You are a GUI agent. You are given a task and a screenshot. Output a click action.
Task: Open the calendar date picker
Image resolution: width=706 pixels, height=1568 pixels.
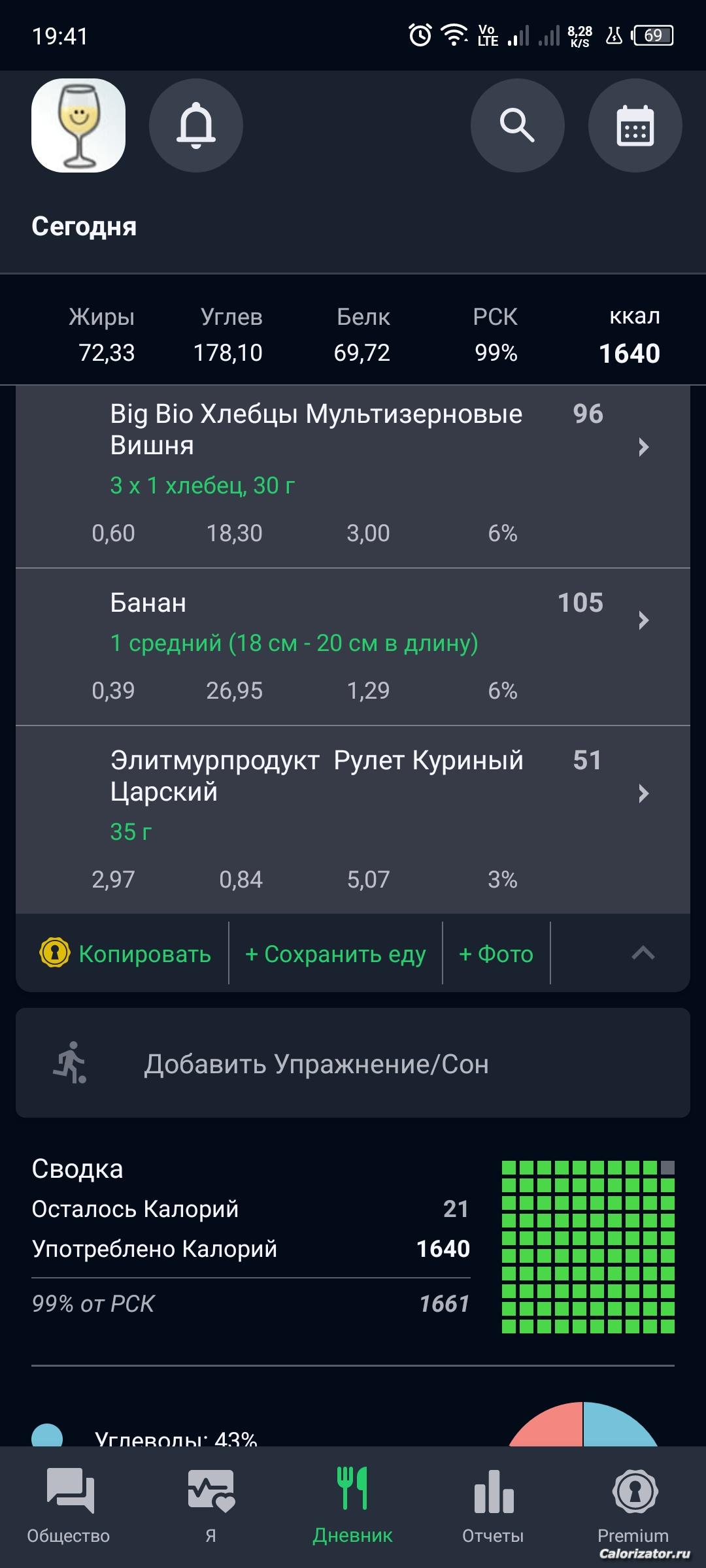(635, 125)
